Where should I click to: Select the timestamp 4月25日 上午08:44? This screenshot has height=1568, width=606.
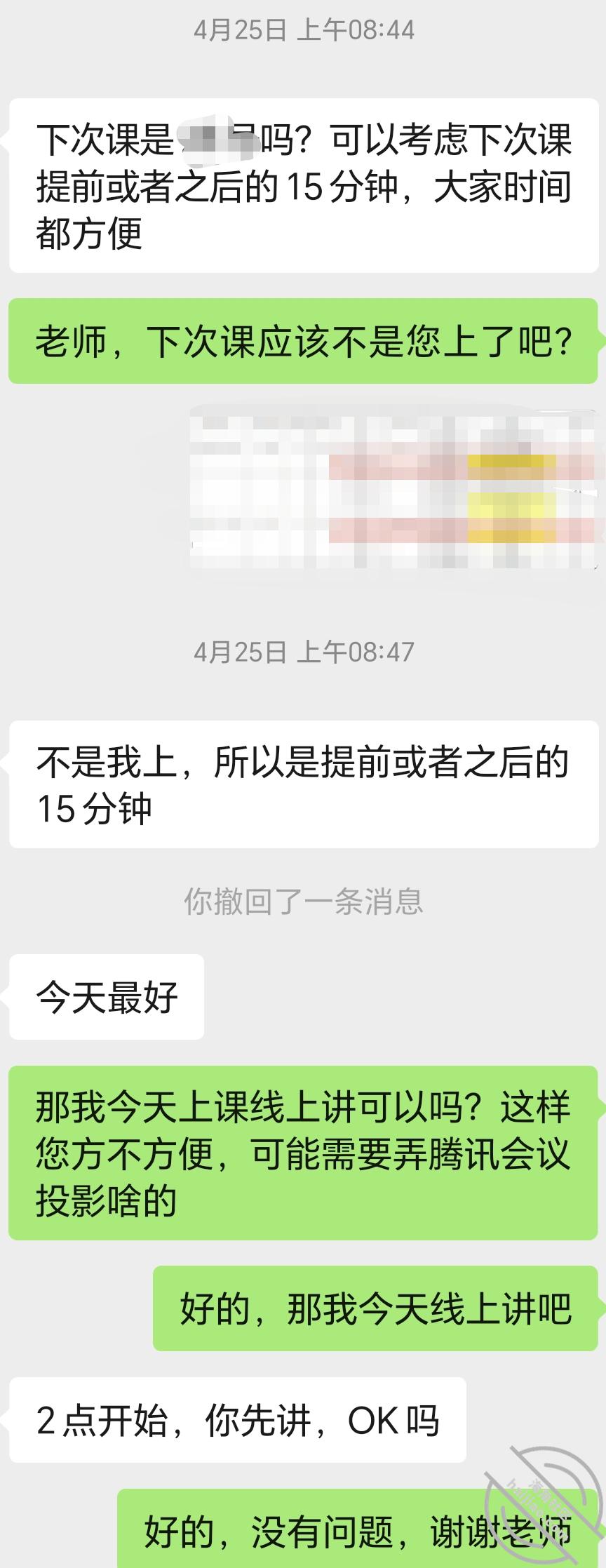[303, 31]
